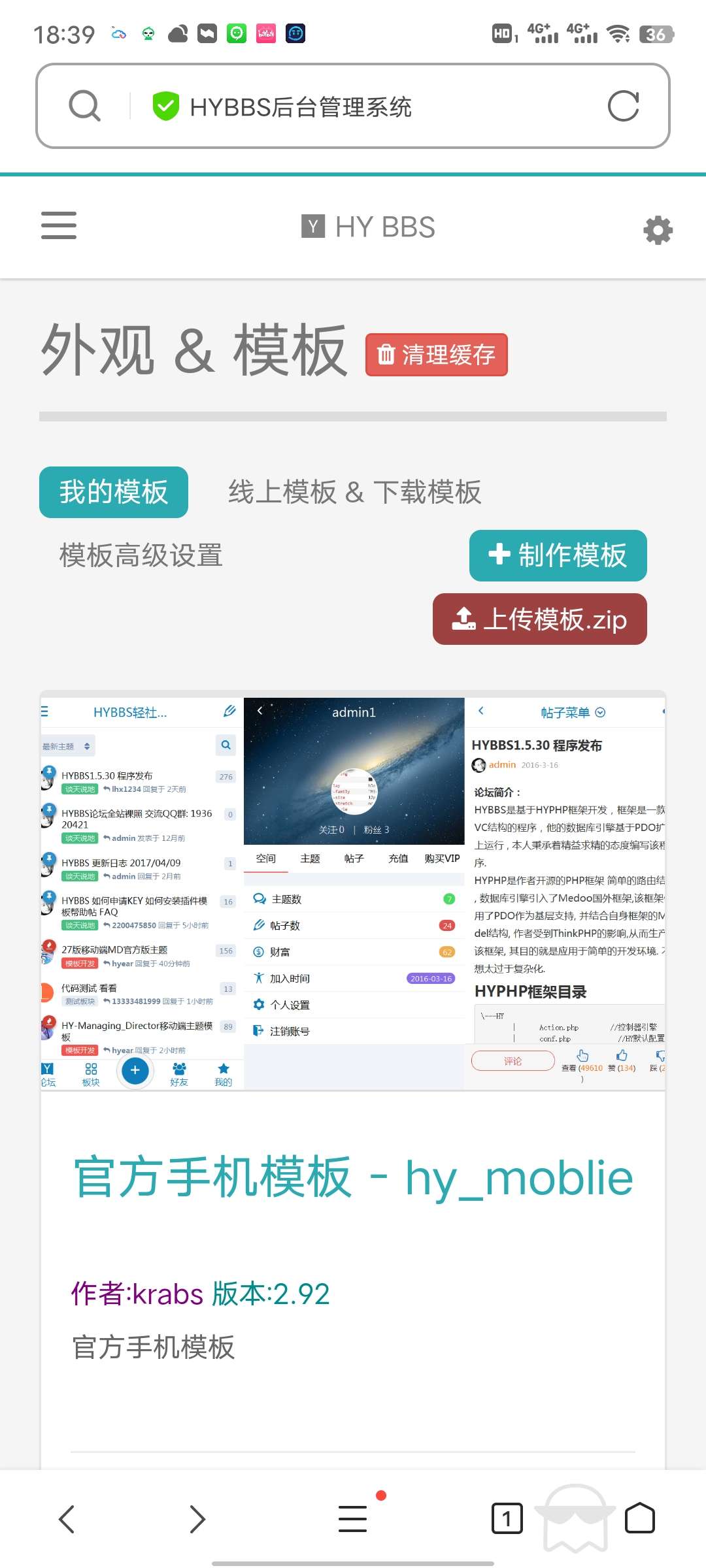706x1568 pixels.
Task: Reload the page with refresh icon
Action: pos(623,106)
